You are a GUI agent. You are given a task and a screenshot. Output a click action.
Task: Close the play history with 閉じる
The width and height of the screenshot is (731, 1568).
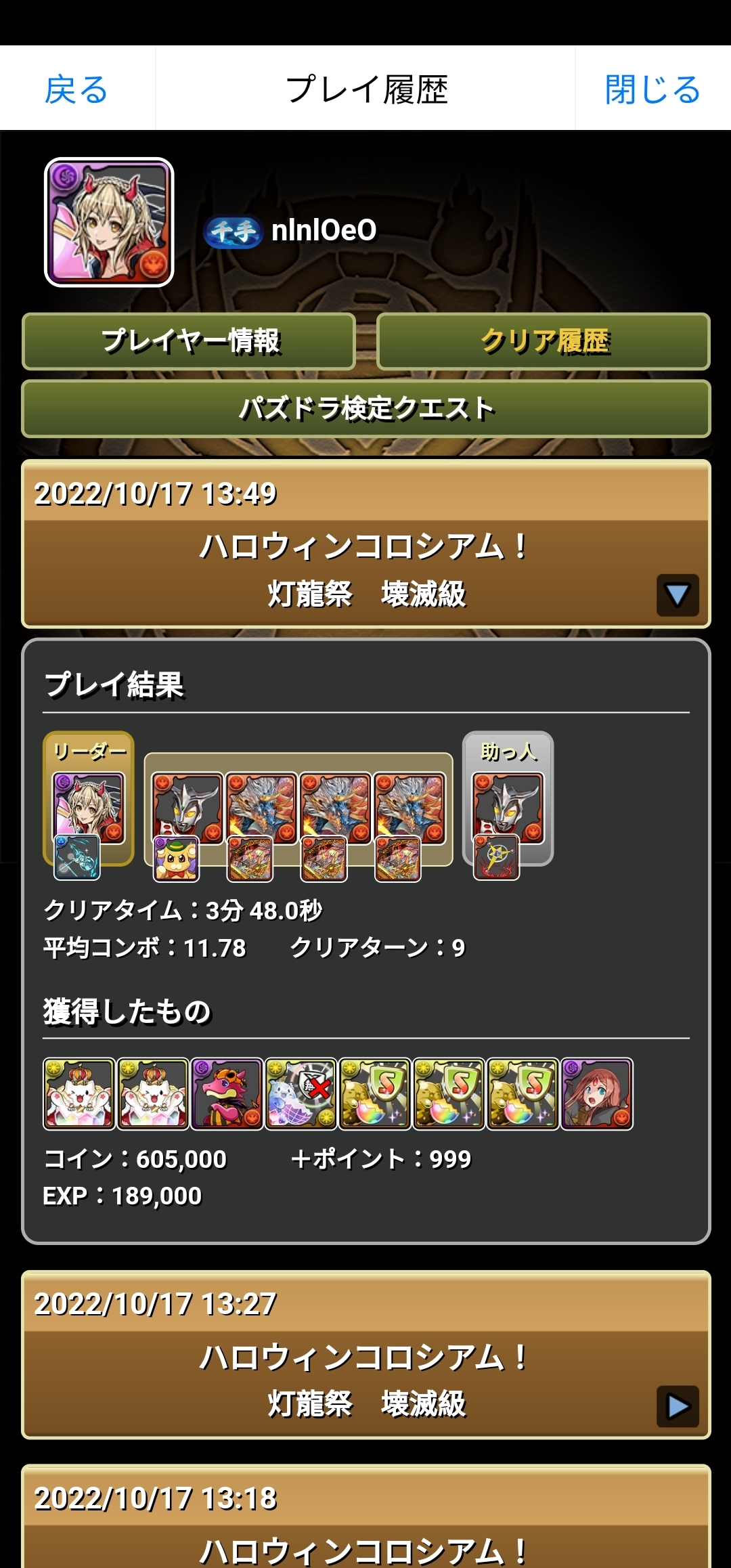(652, 89)
